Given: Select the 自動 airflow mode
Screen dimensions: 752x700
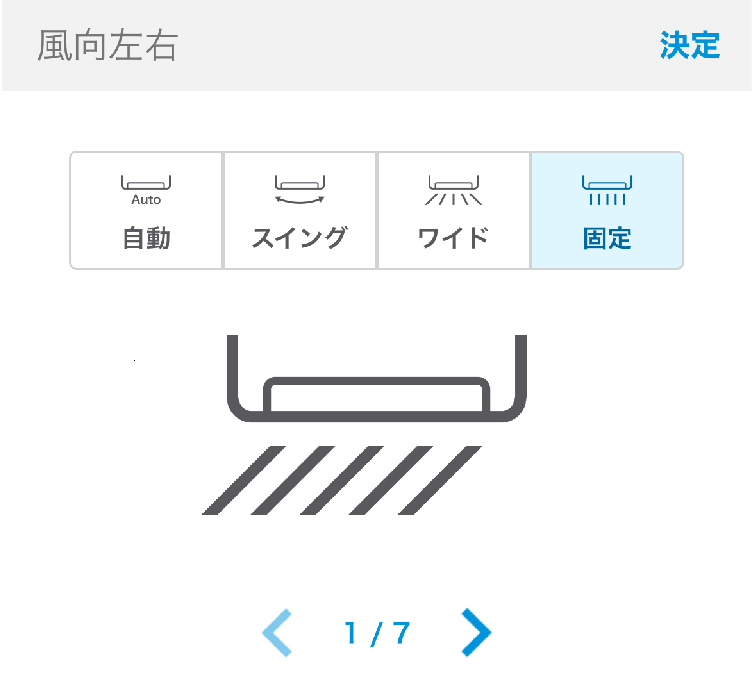Looking at the screenshot, I should tap(146, 211).
